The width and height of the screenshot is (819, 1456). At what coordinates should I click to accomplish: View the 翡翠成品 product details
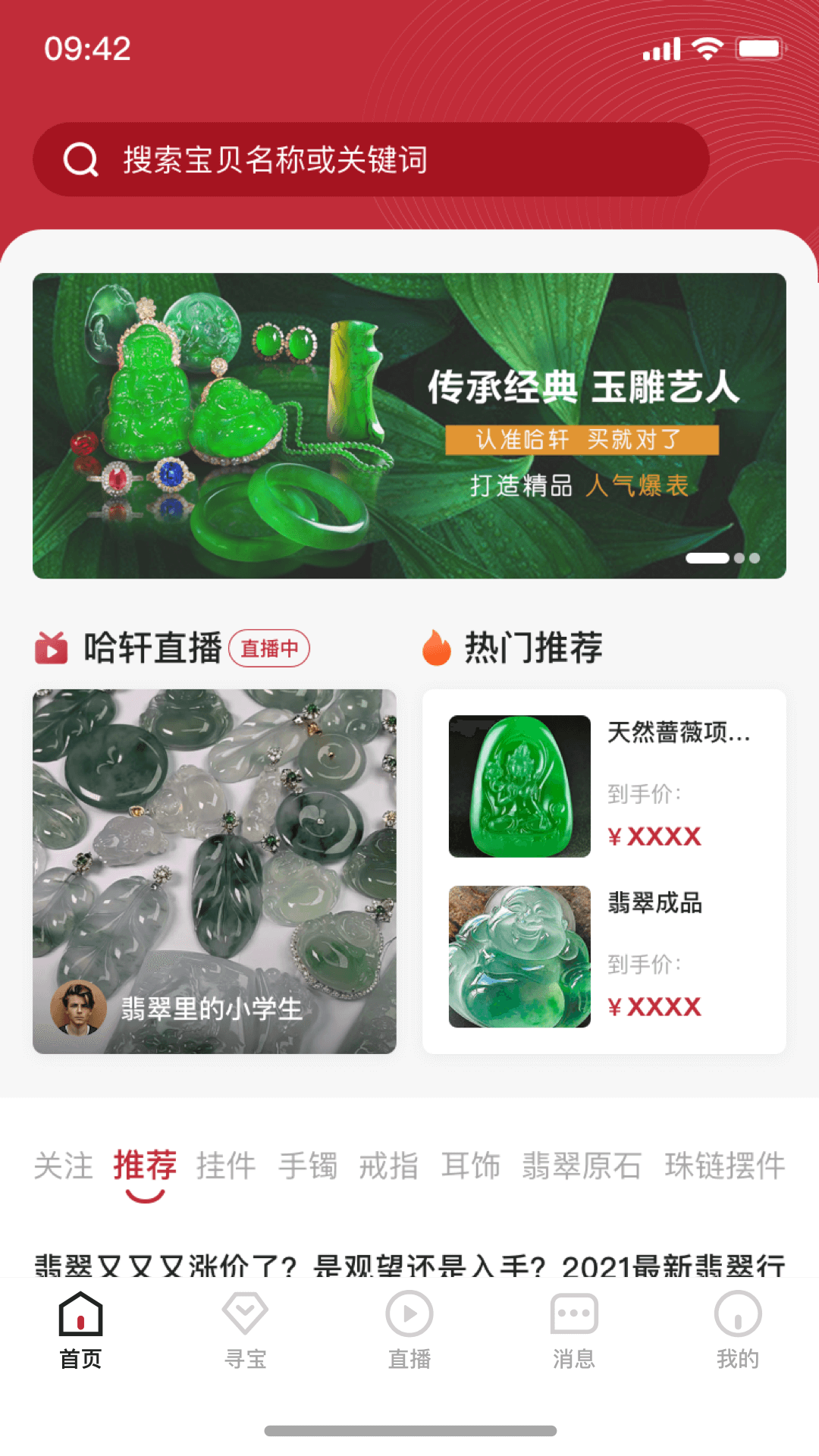pyautogui.click(x=604, y=954)
